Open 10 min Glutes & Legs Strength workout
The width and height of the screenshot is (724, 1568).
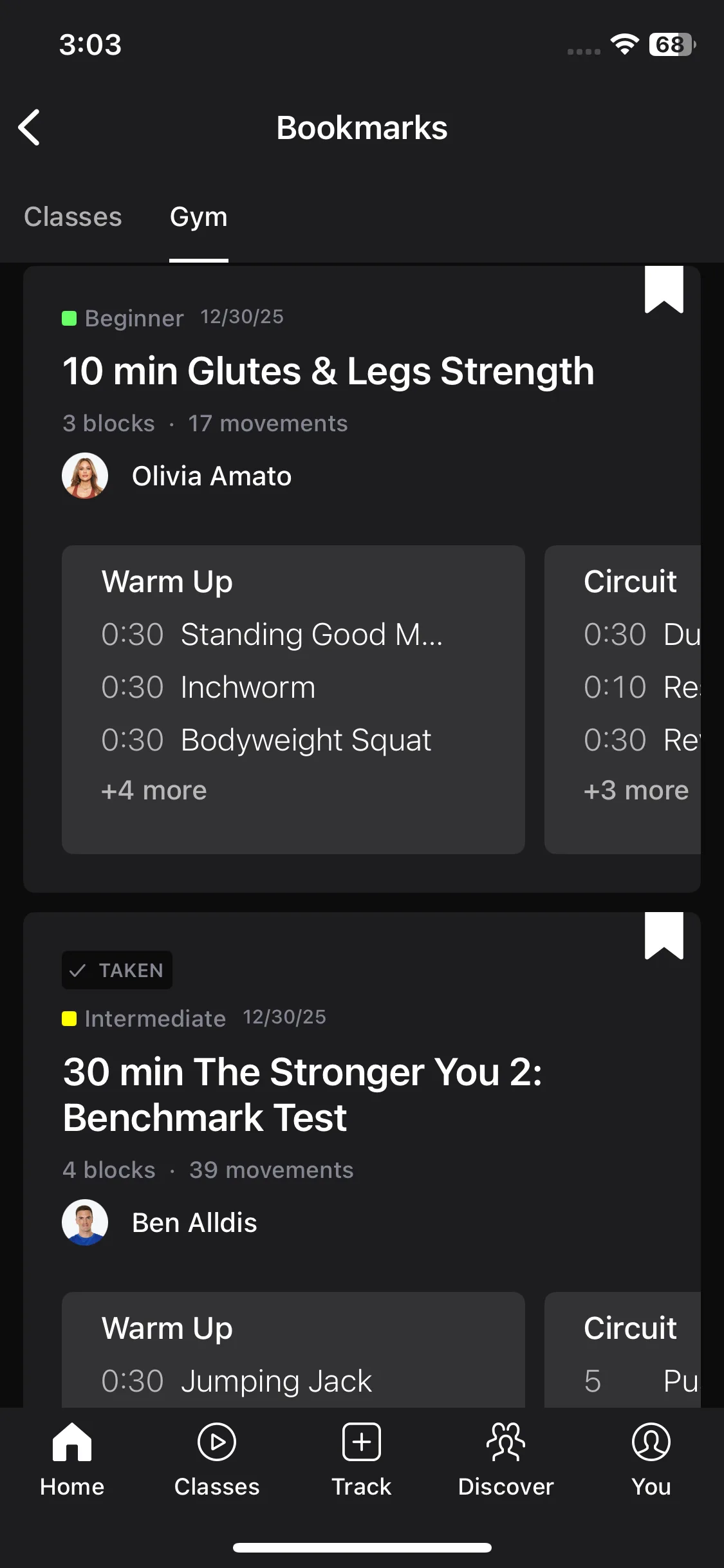[x=328, y=372]
